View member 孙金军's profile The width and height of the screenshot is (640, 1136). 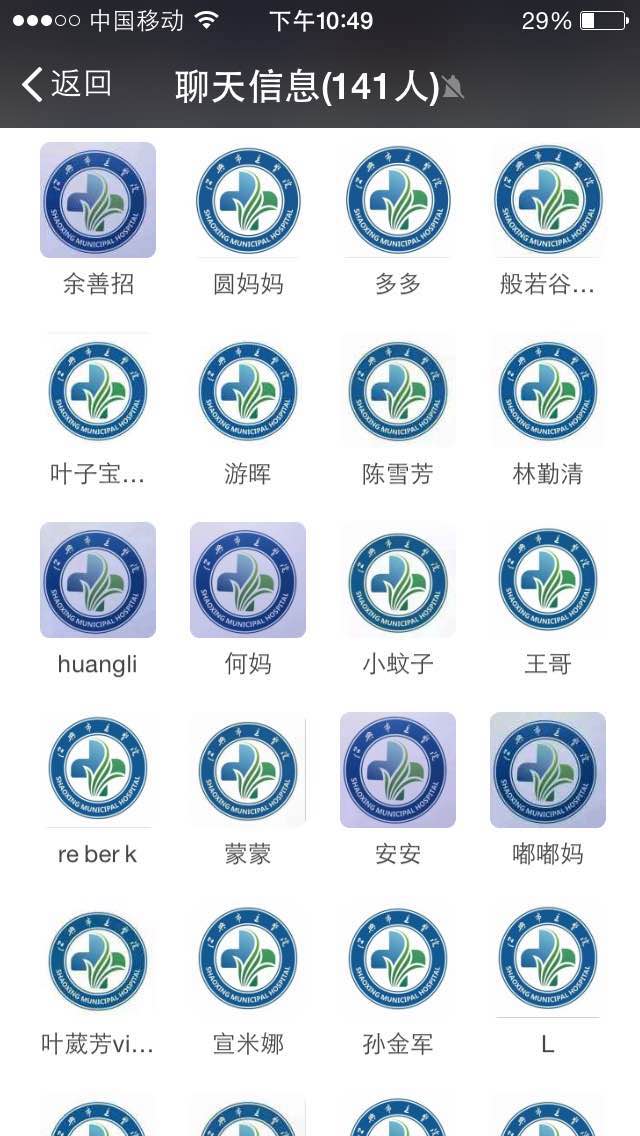[x=398, y=960]
